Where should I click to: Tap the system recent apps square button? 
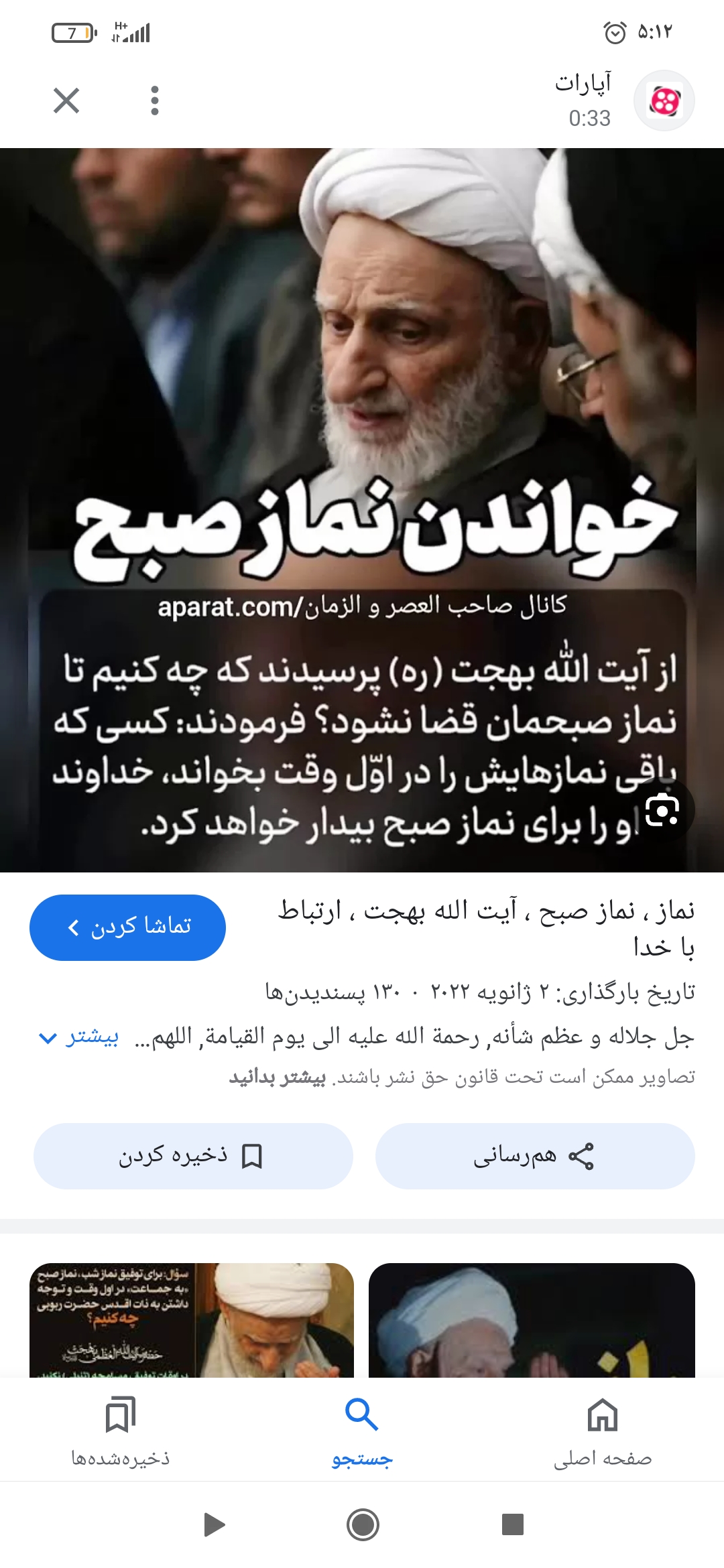click(x=512, y=1524)
